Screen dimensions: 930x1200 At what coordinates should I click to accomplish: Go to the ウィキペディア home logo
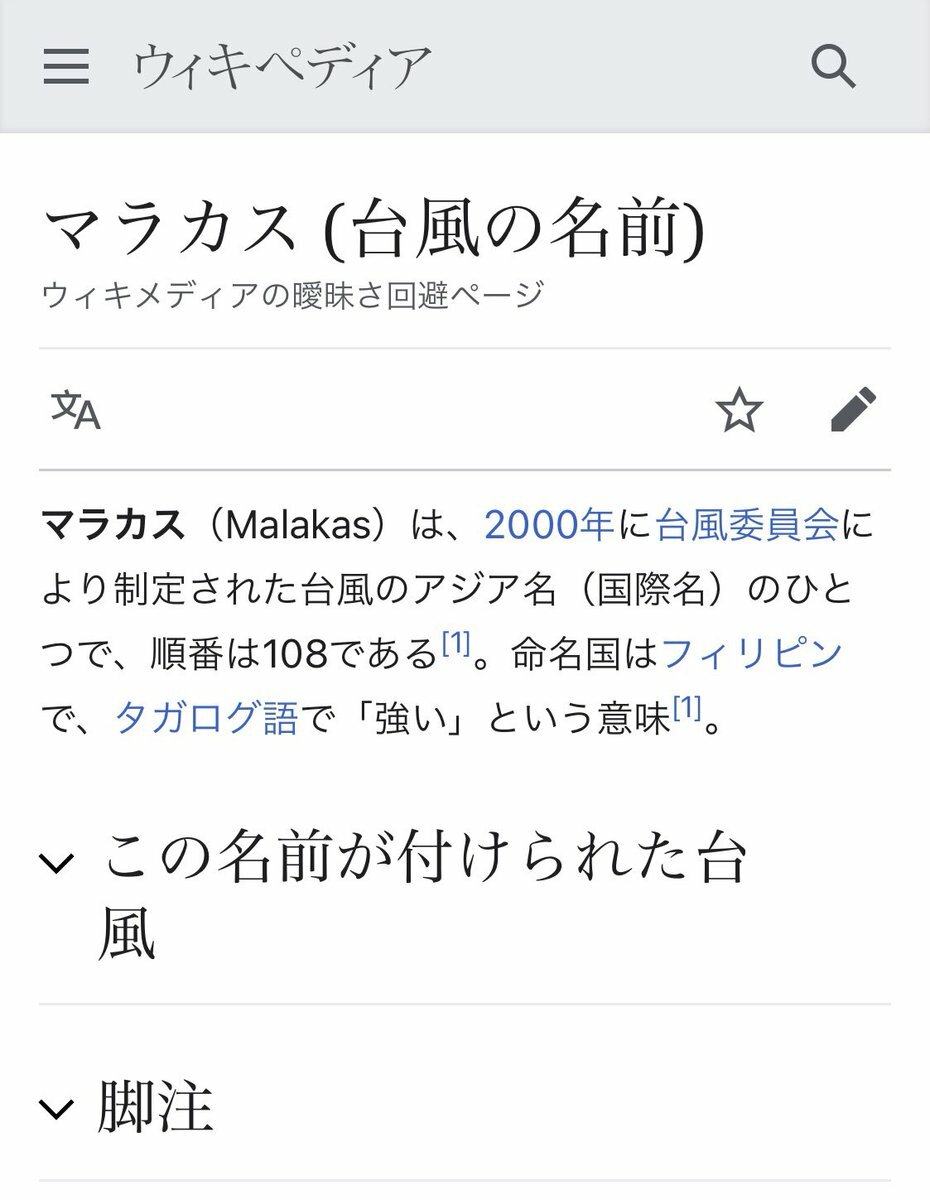tap(282, 66)
